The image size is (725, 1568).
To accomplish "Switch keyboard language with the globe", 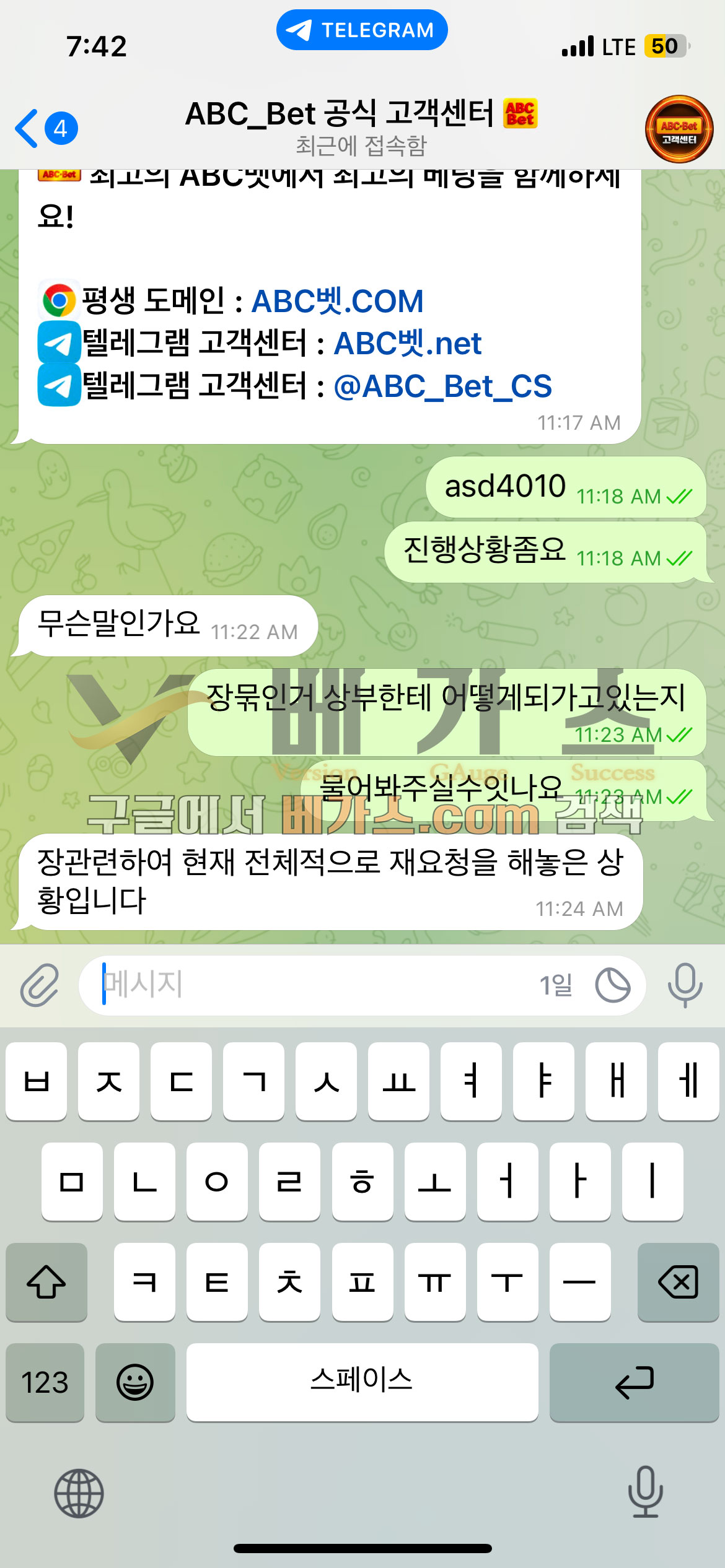I will [x=79, y=1493].
